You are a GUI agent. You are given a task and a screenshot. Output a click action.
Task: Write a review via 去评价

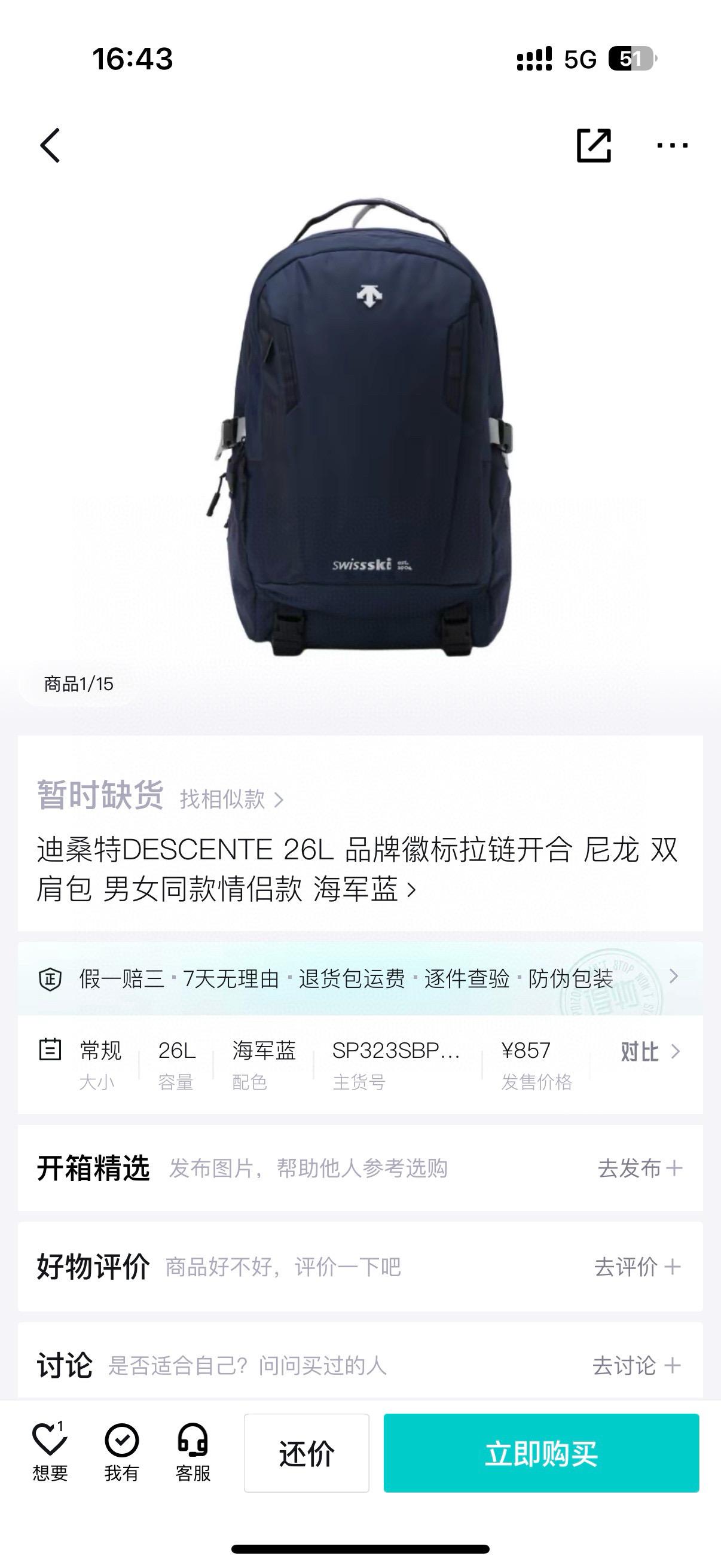click(x=637, y=1267)
